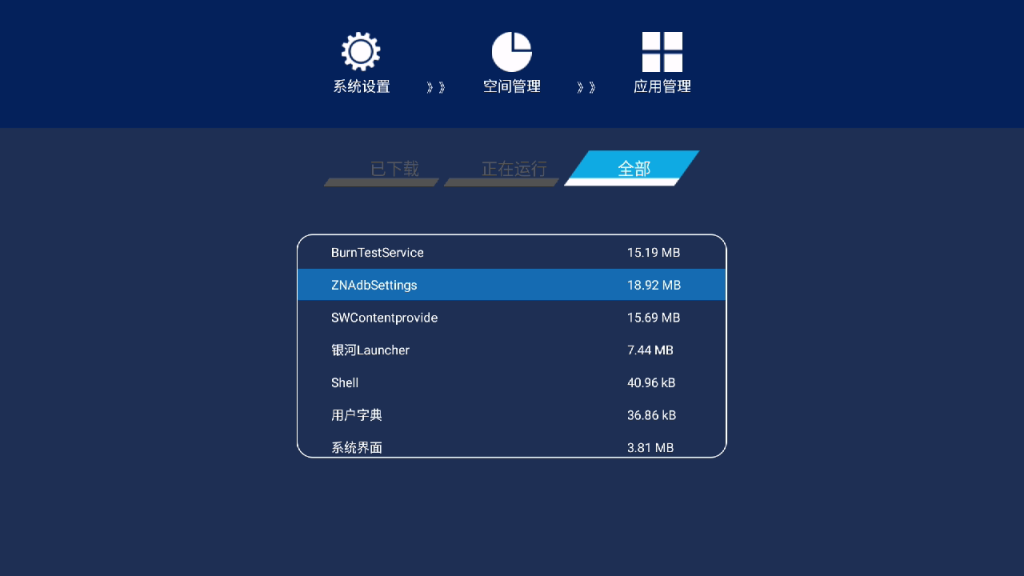Open BurnTestService app details
The image size is (1024, 576).
pyautogui.click(x=511, y=252)
